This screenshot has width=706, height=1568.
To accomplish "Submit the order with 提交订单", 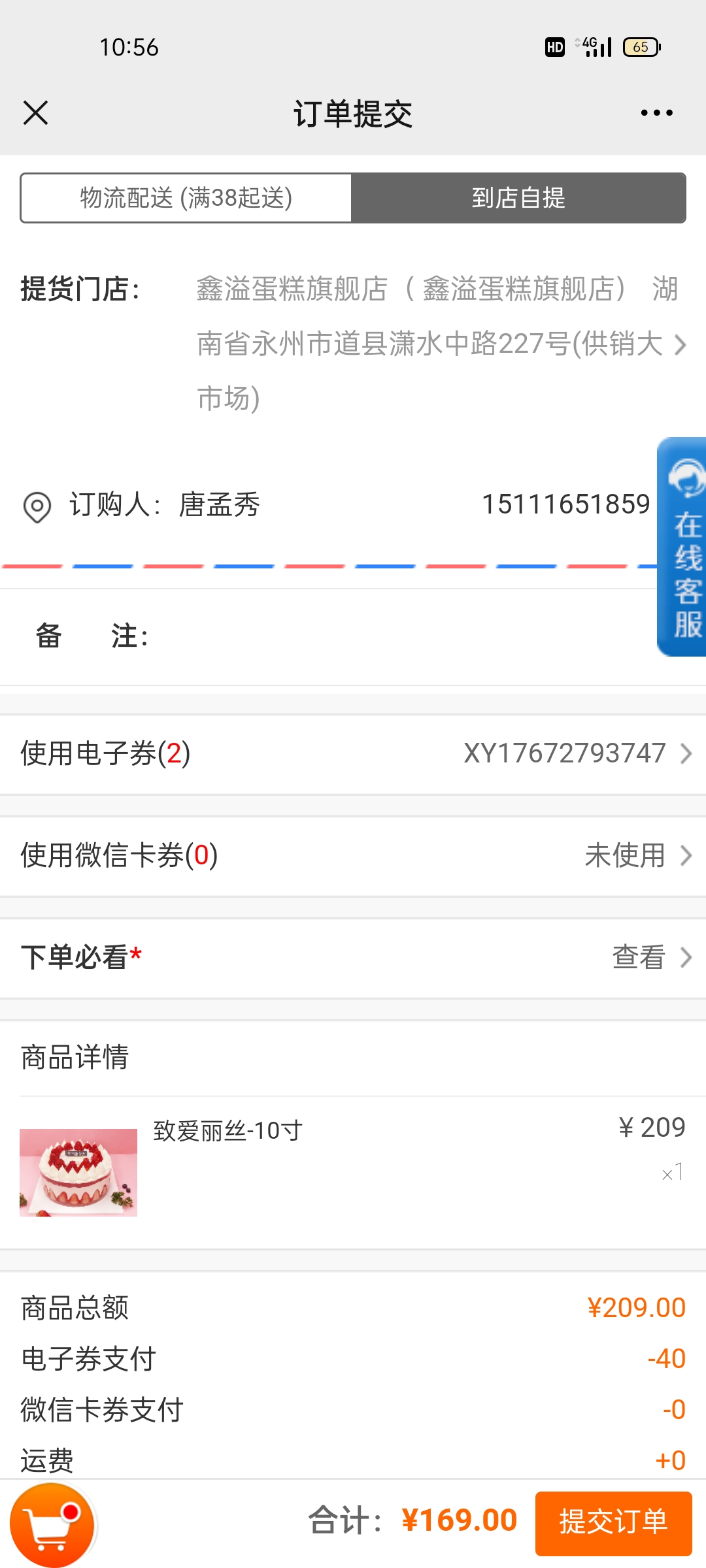I will [x=613, y=1523].
